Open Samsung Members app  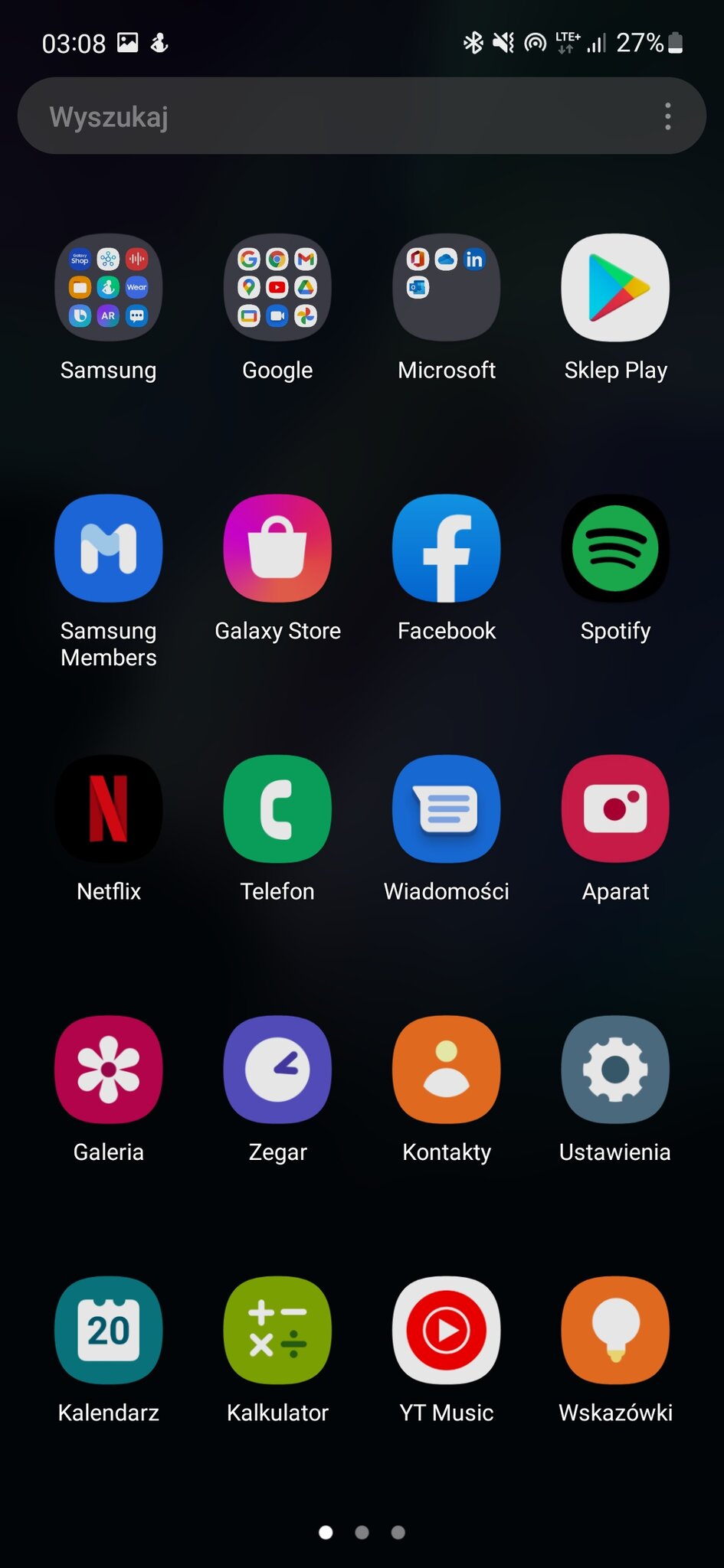109,548
